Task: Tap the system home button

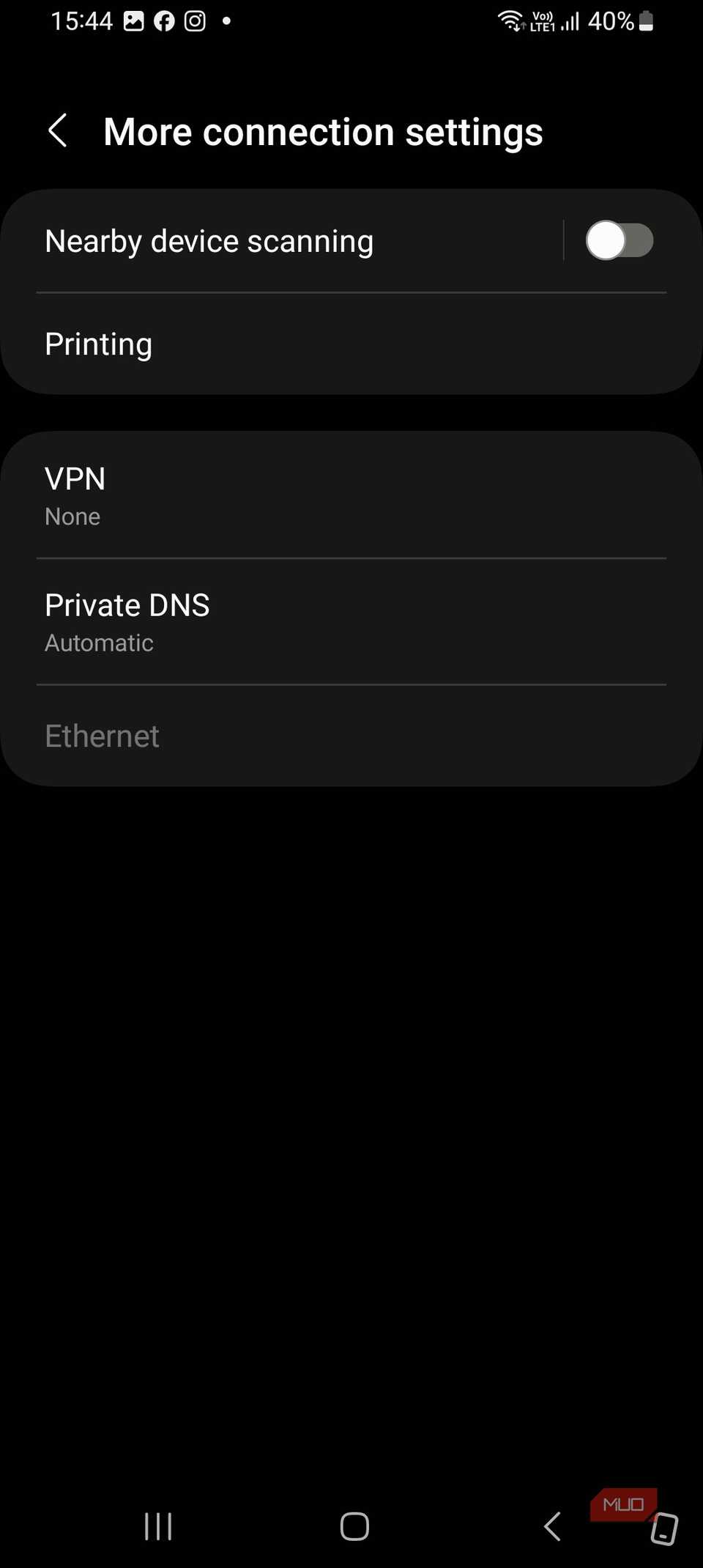Action: click(354, 1527)
